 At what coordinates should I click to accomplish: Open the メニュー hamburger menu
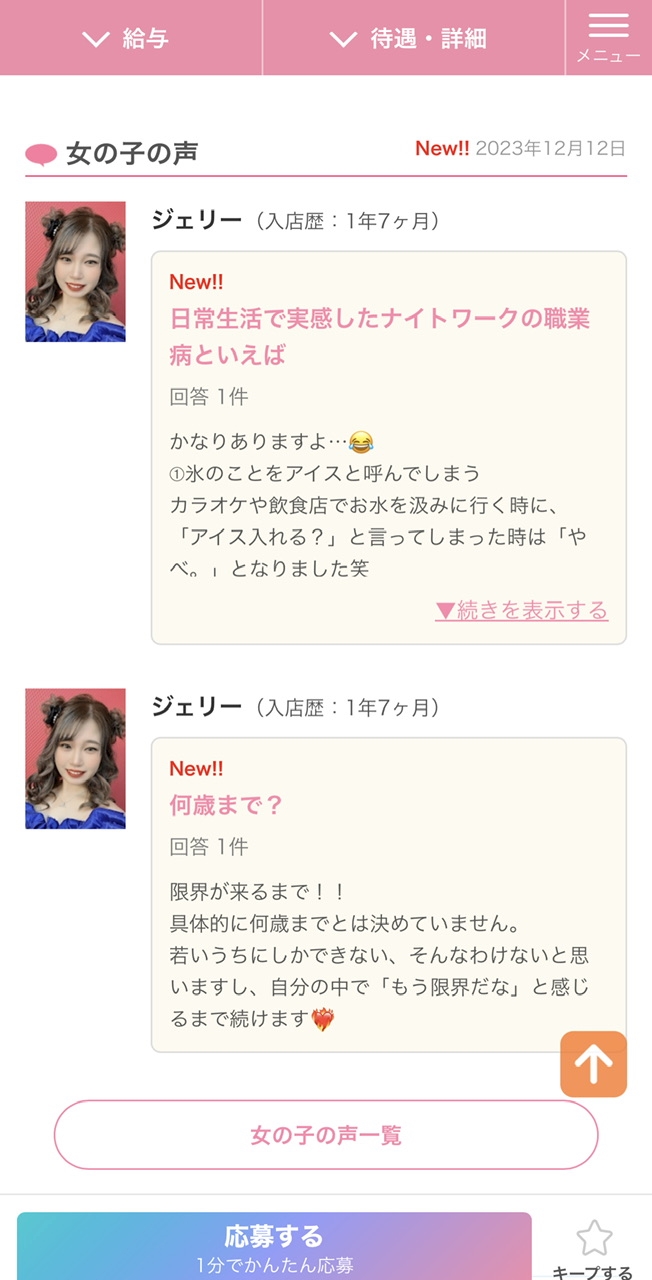click(608, 38)
